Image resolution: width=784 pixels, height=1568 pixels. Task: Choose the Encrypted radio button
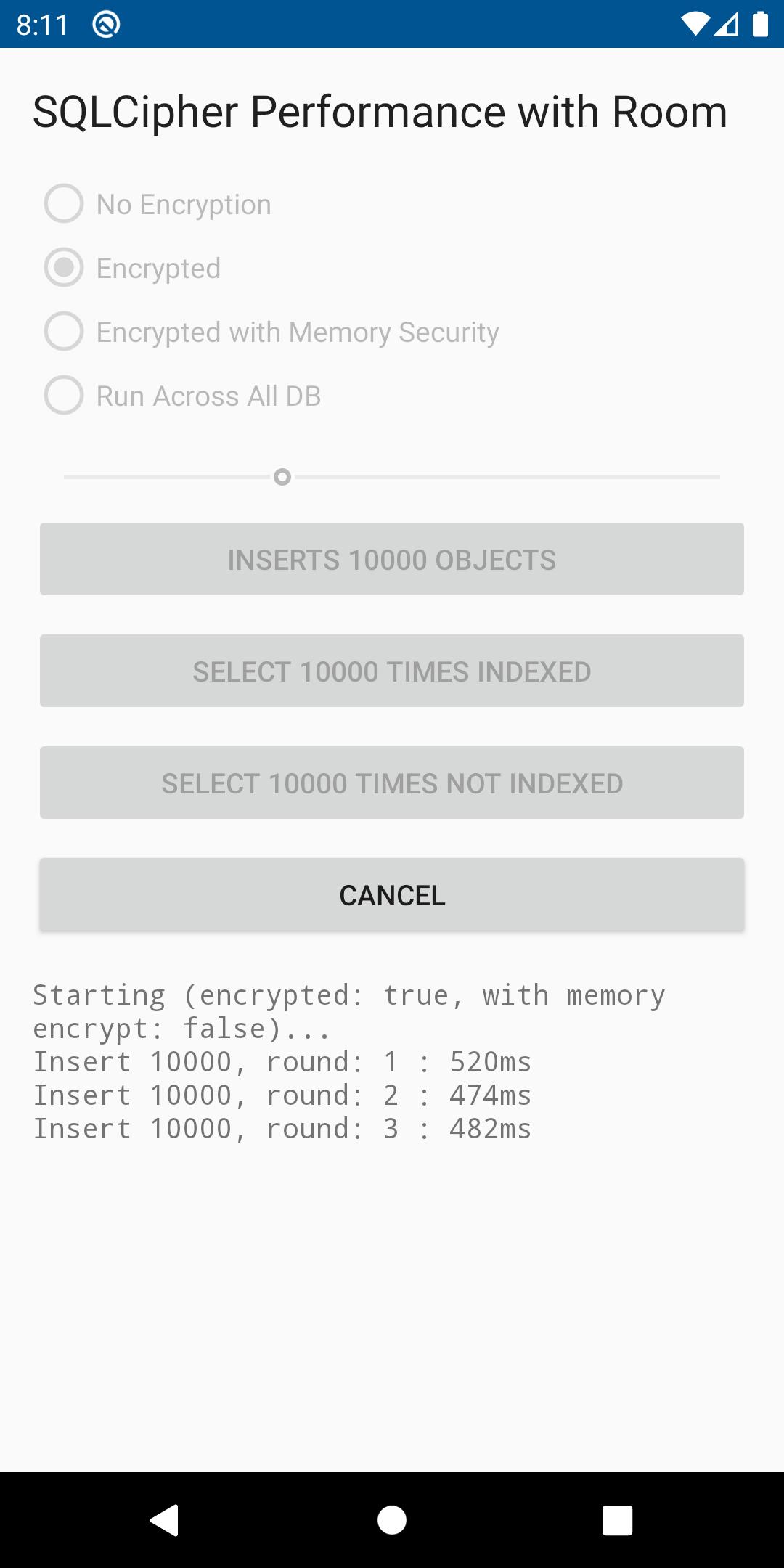(x=132, y=268)
